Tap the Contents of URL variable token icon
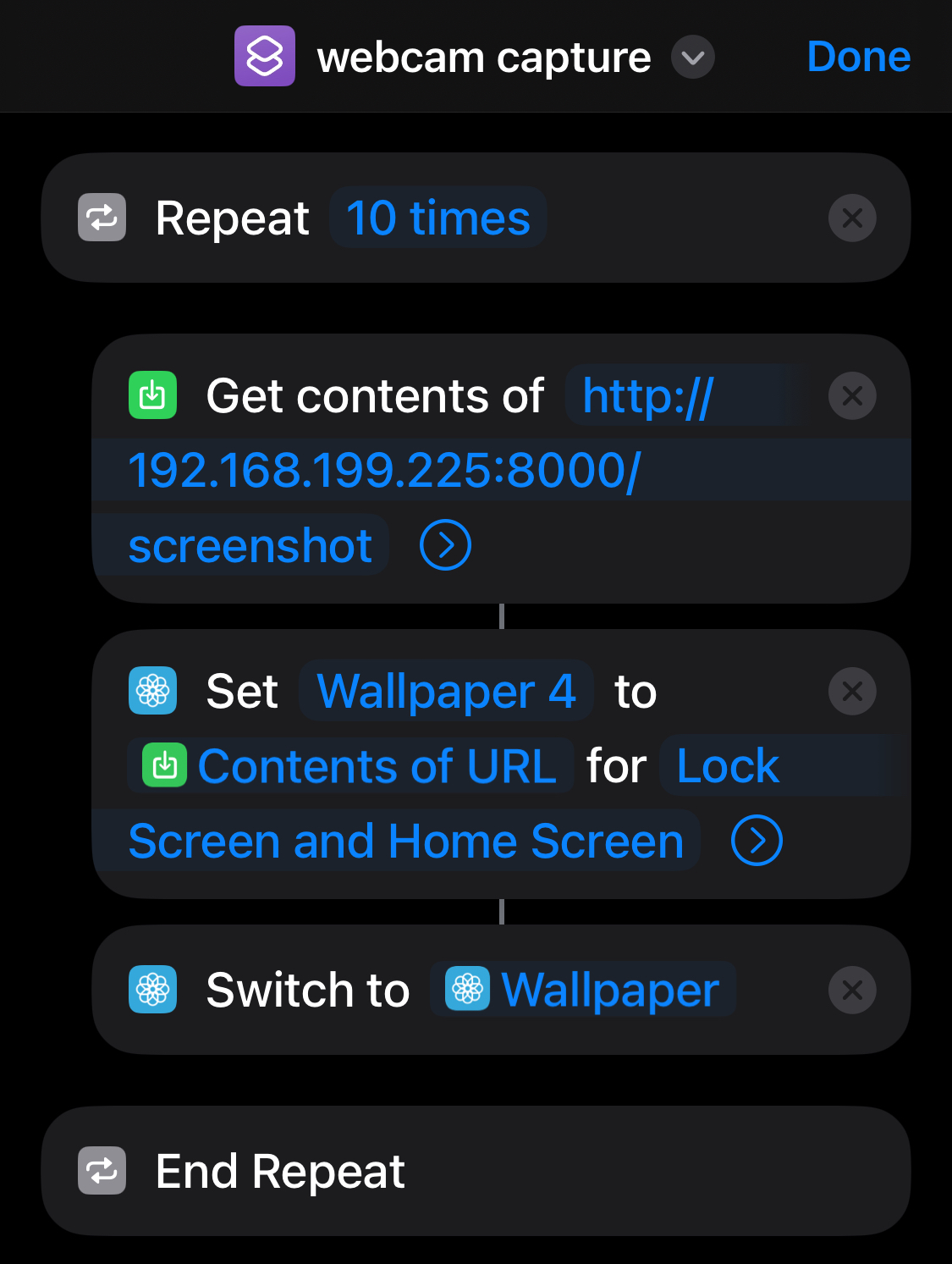Image resolution: width=952 pixels, height=1264 pixels. [164, 765]
